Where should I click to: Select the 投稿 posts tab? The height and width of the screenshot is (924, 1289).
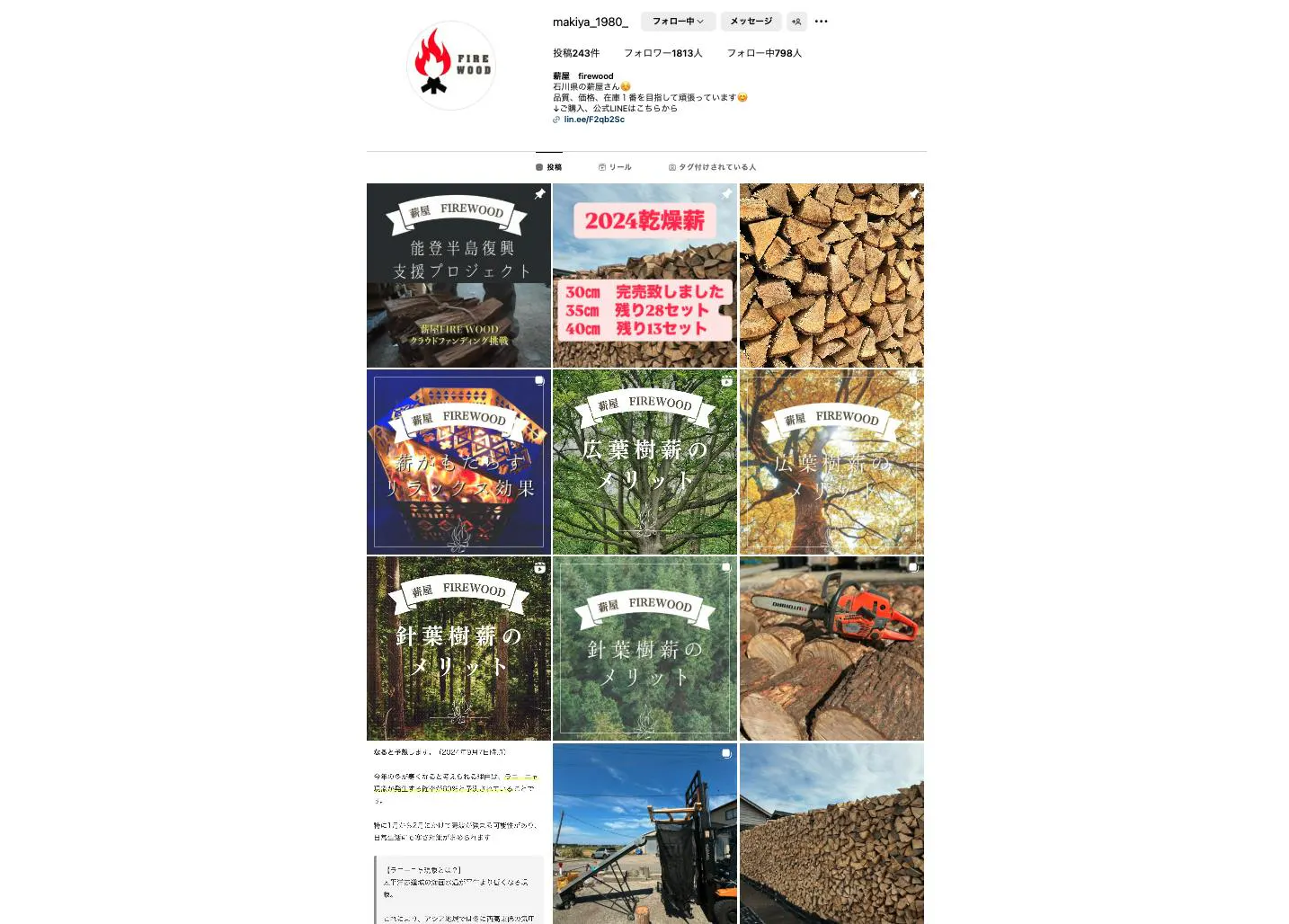pyautogui.click(x=549, y=167)
